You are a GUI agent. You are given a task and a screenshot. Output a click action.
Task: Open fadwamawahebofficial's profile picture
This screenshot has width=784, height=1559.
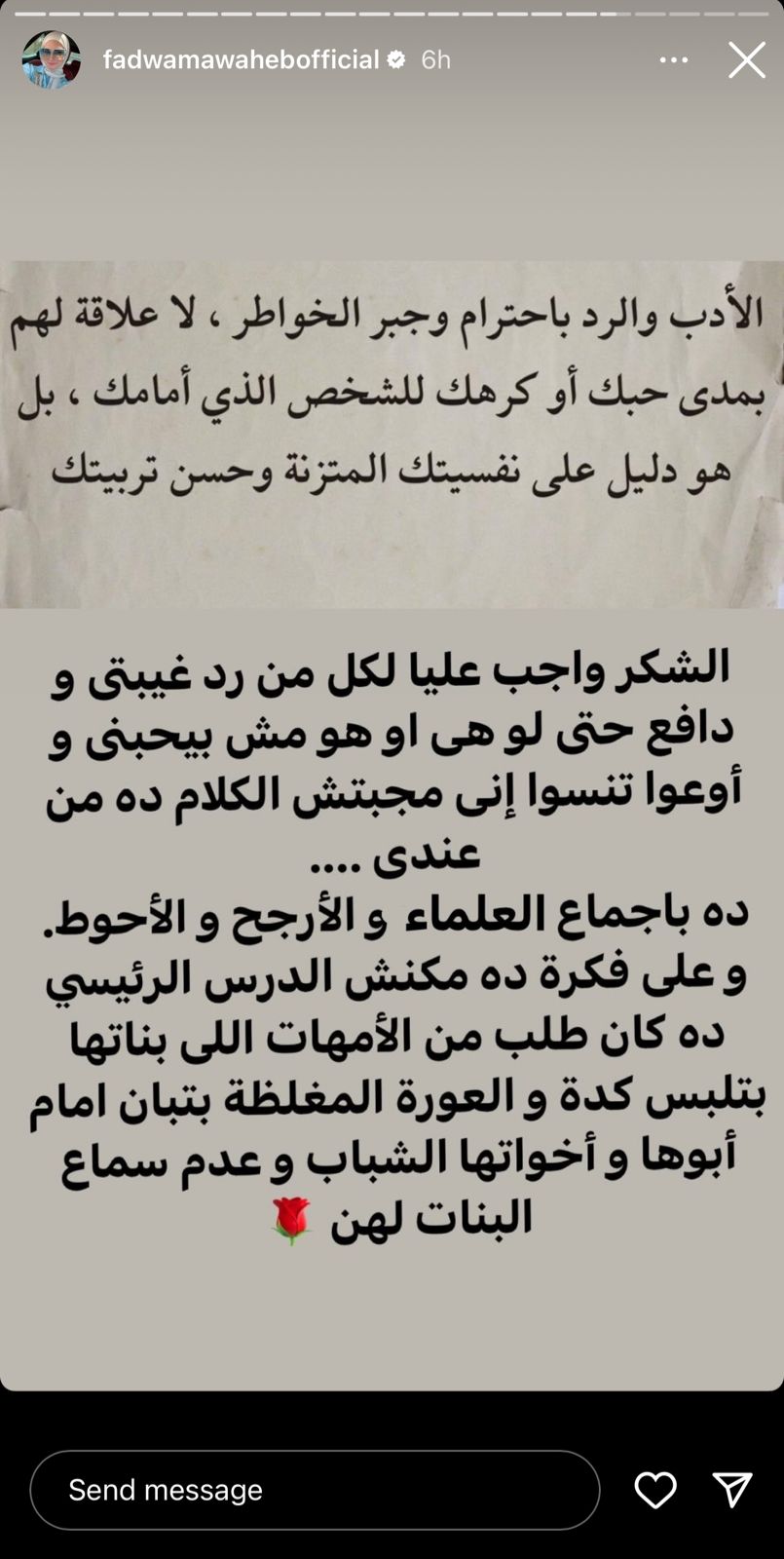click(x=52, y=60)
